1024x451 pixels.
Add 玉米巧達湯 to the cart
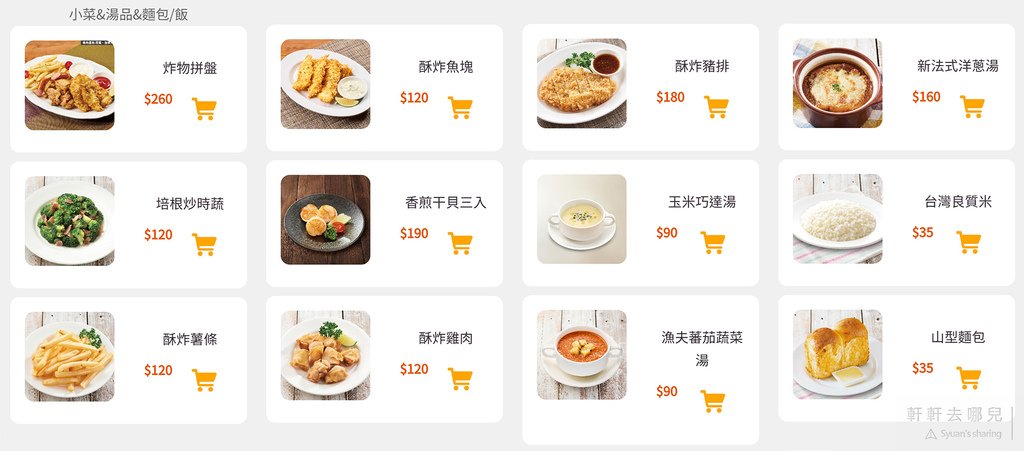point(712,242)
